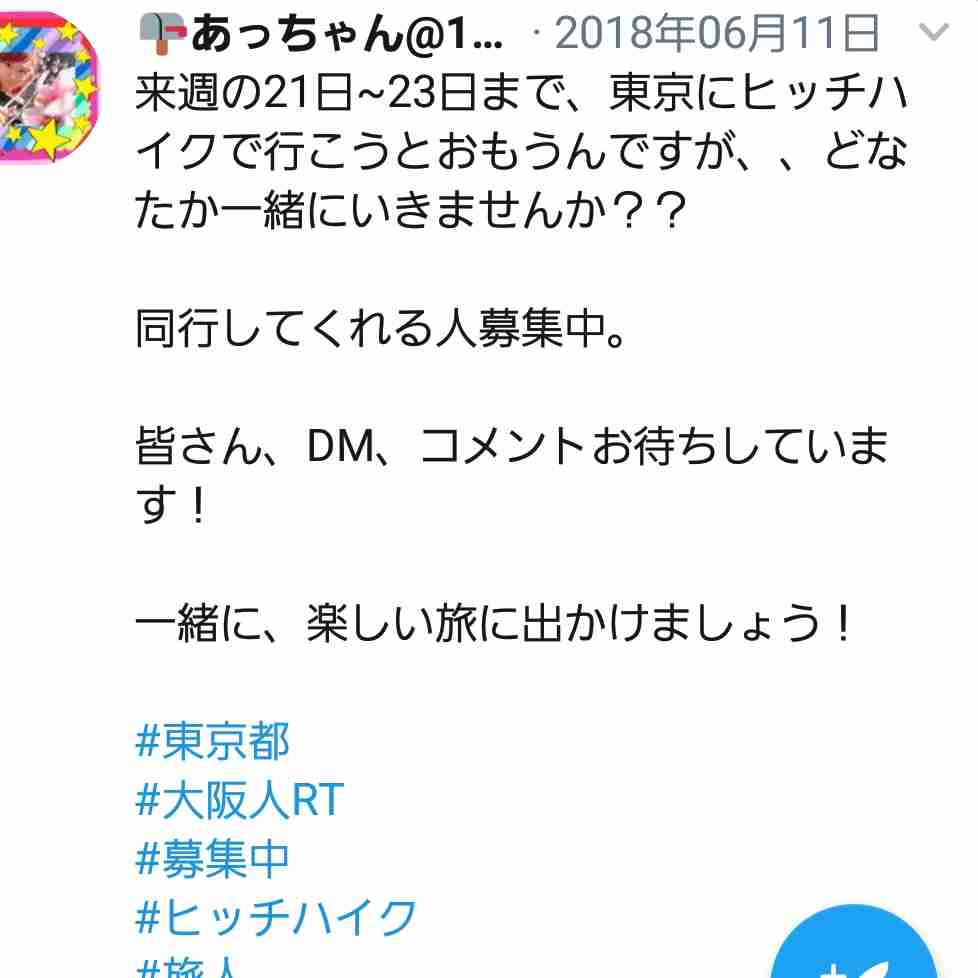Viewport: 978px width, 978px height.
Task: Open the #ヒッチハイク hashtag
Action: tap(275, 916)
